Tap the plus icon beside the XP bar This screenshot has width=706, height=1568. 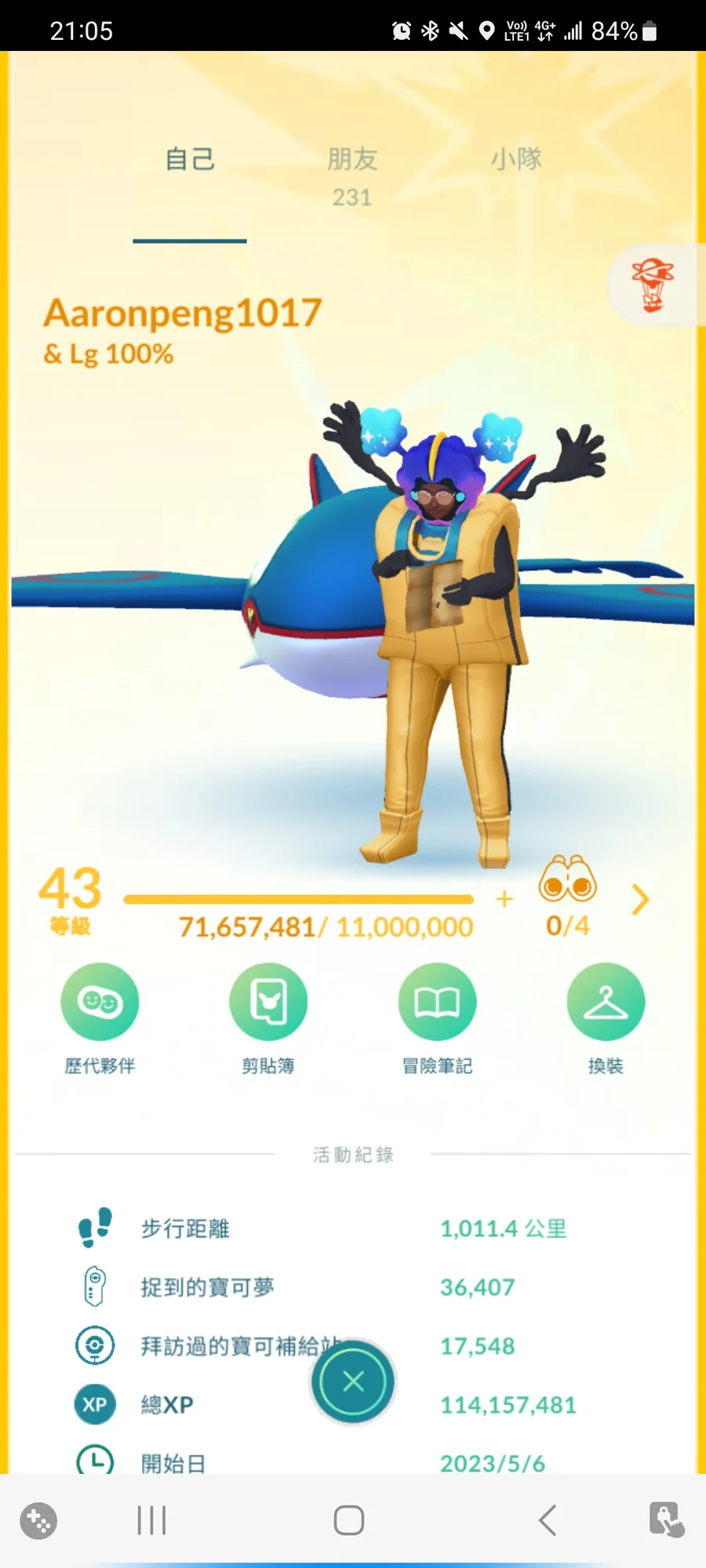(x=504, y=899)
